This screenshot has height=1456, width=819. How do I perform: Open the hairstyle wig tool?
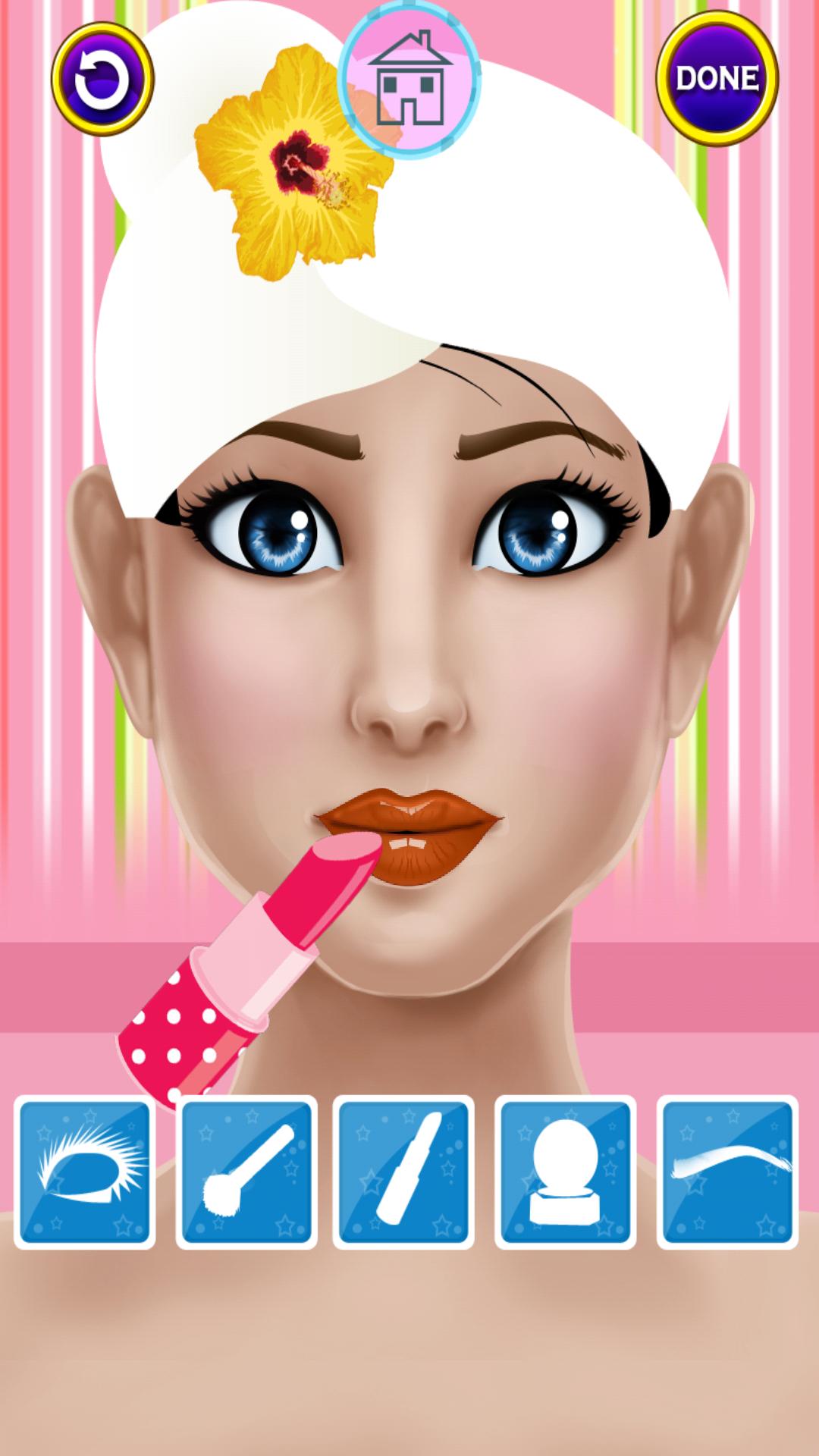tap(565, 1172)
